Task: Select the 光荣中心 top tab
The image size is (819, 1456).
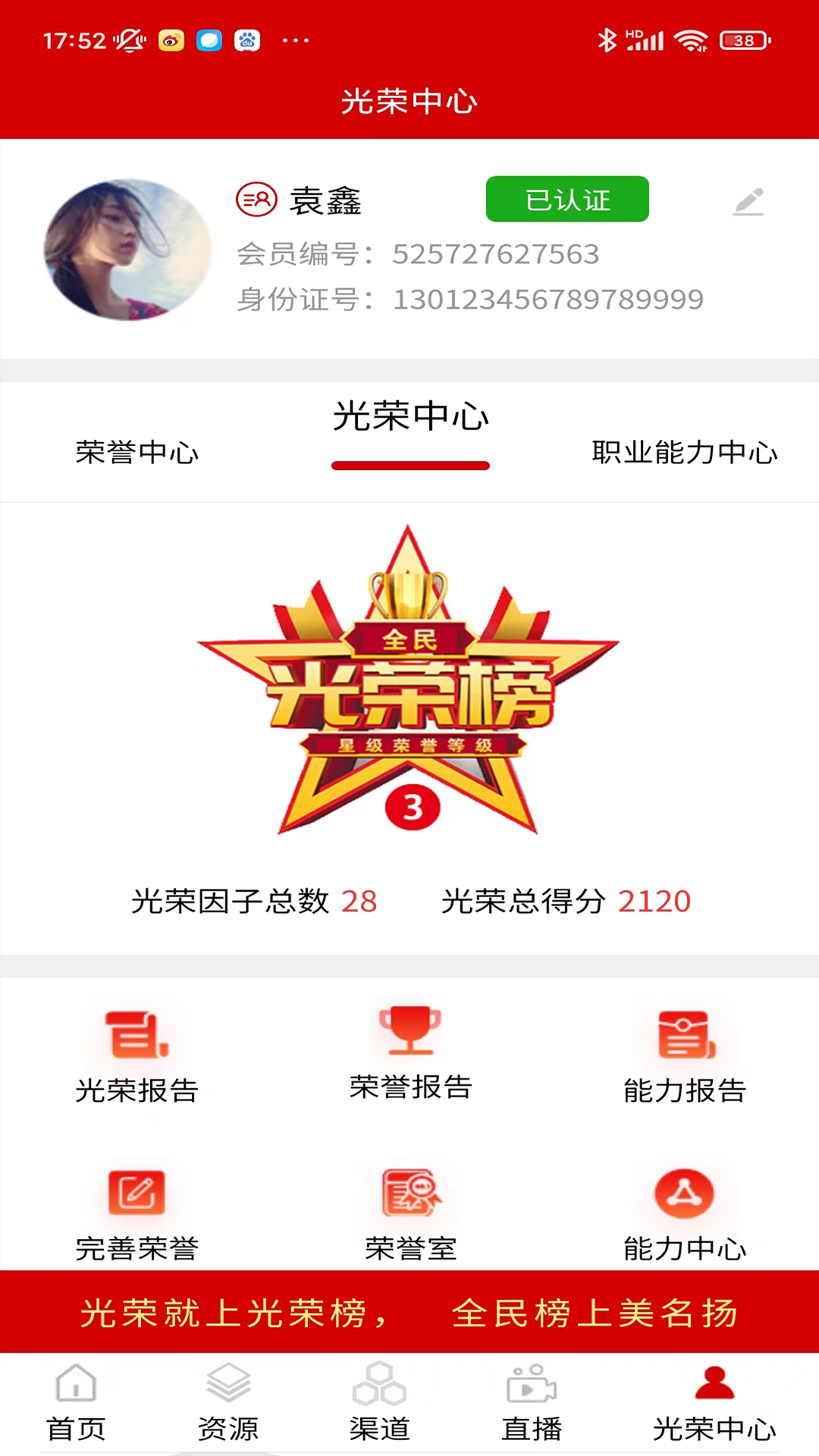Action: point(410,418)
